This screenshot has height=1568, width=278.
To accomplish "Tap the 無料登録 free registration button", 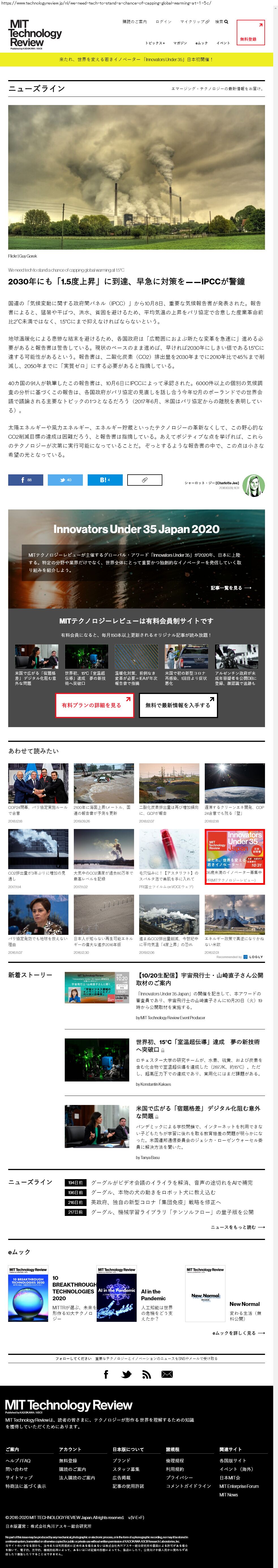I will click(250, 33).
